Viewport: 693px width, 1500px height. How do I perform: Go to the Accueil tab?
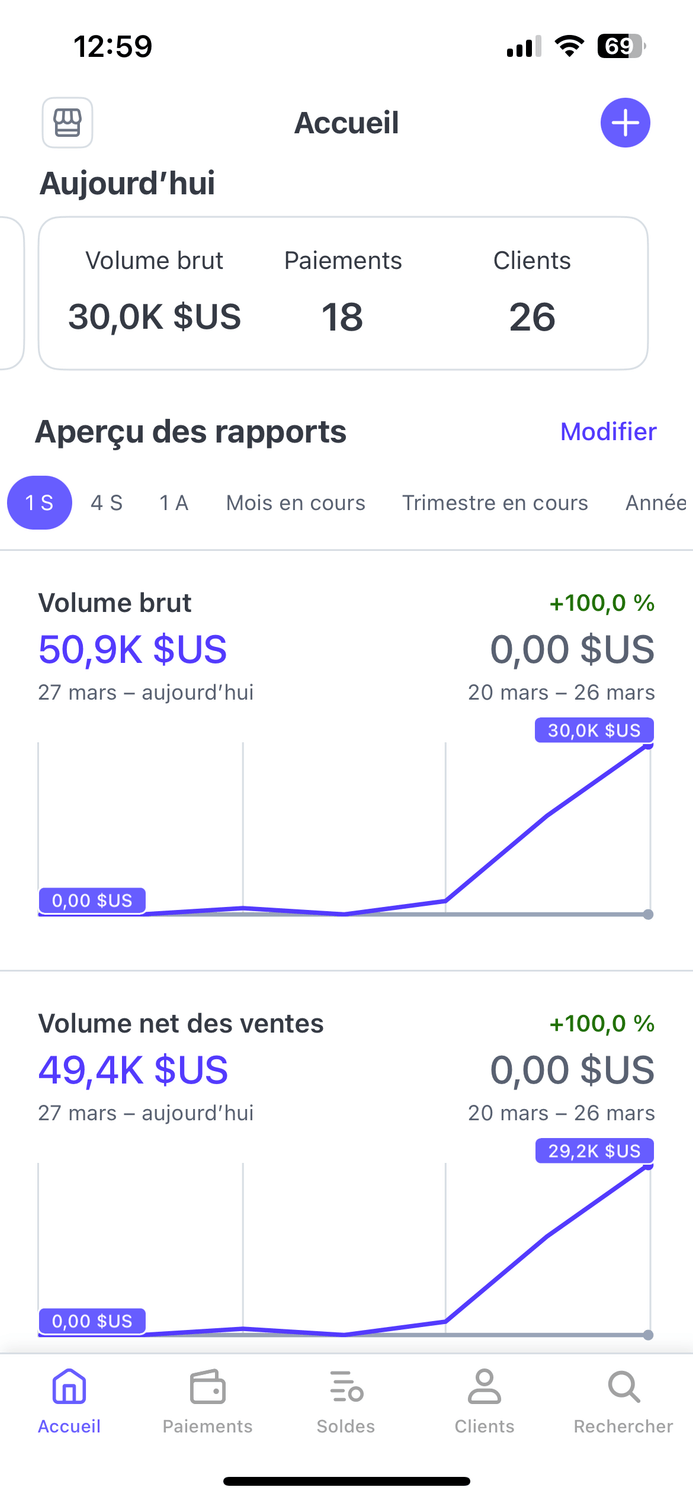[x=69, y=1402]
